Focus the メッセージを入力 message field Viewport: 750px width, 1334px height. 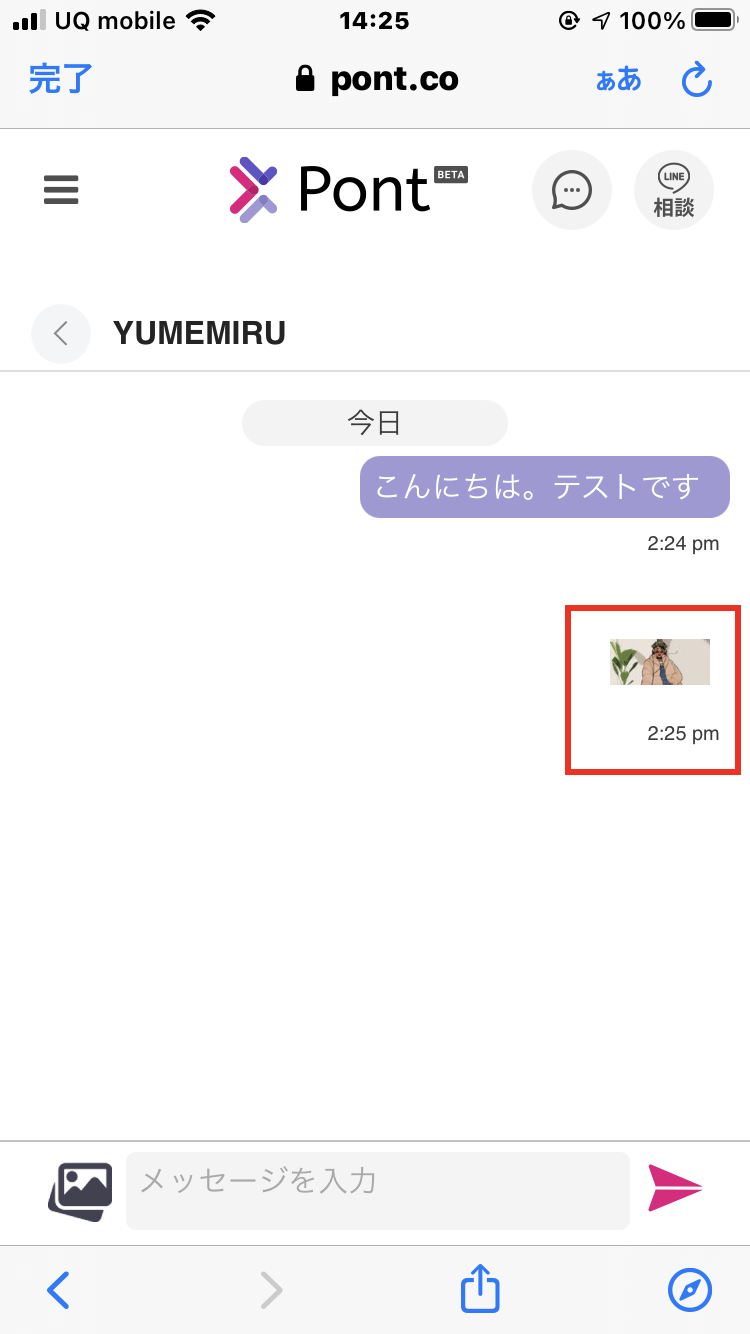[x=378, y=1190]
